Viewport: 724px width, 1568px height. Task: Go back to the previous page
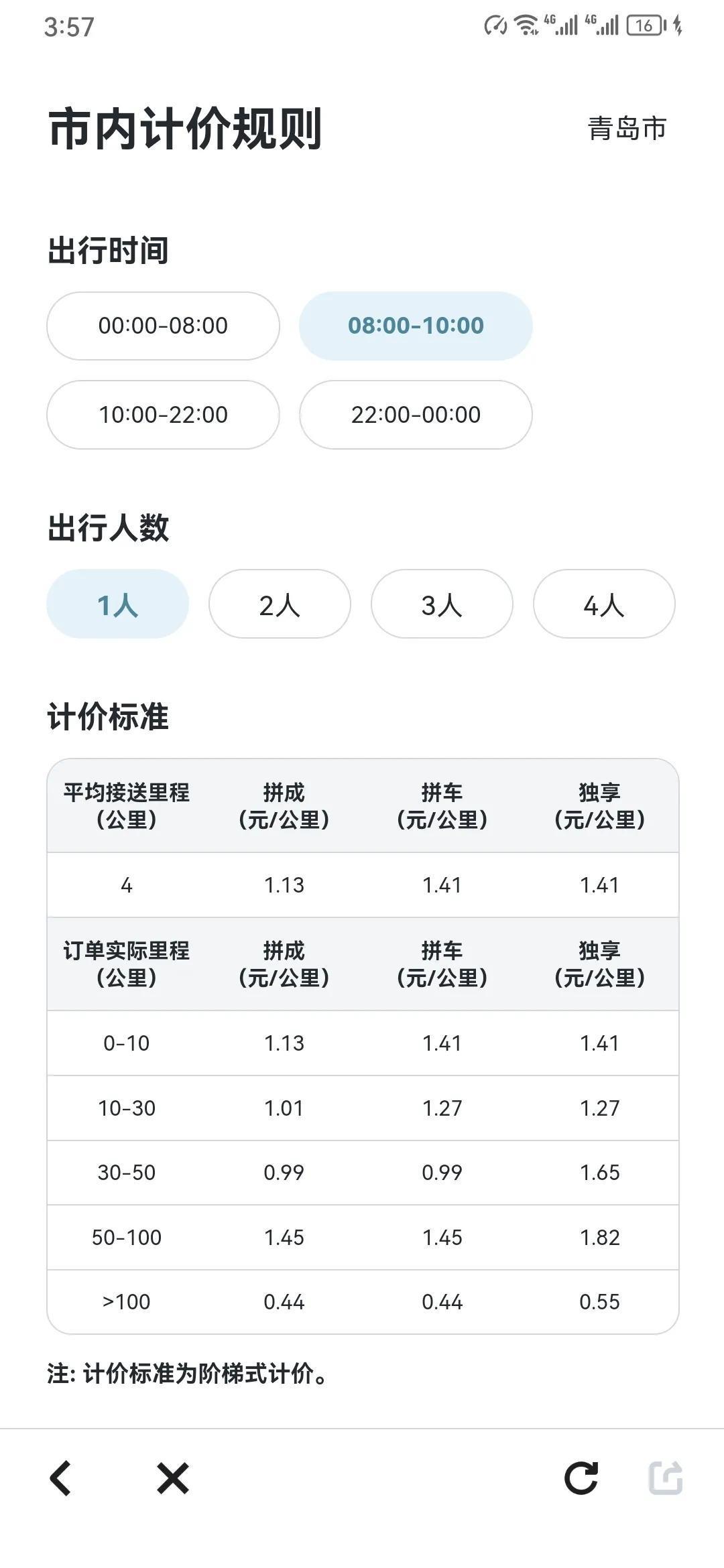(x=61, y=1478)
